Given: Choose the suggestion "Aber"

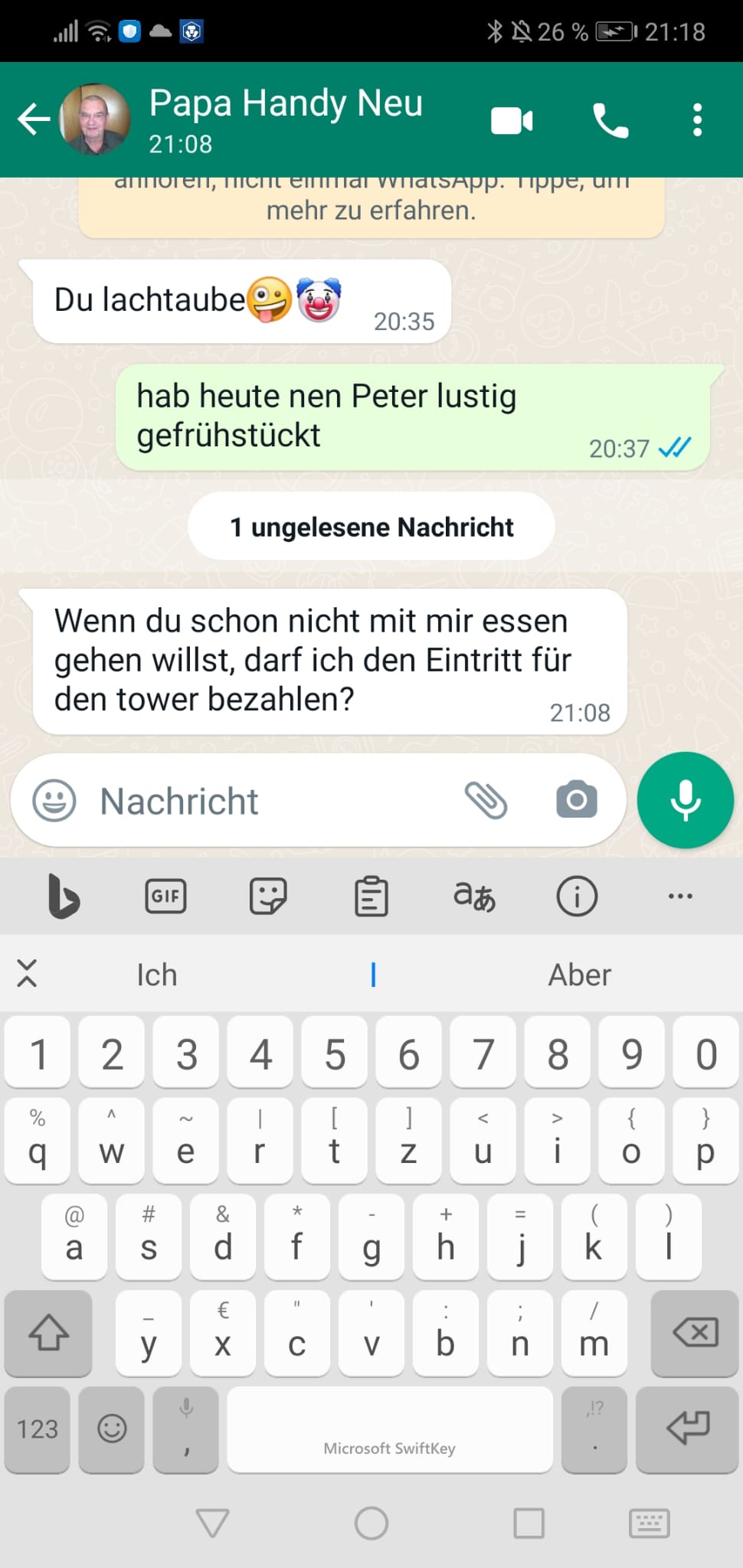Looking at the screenshot, I should coord(579,975).
